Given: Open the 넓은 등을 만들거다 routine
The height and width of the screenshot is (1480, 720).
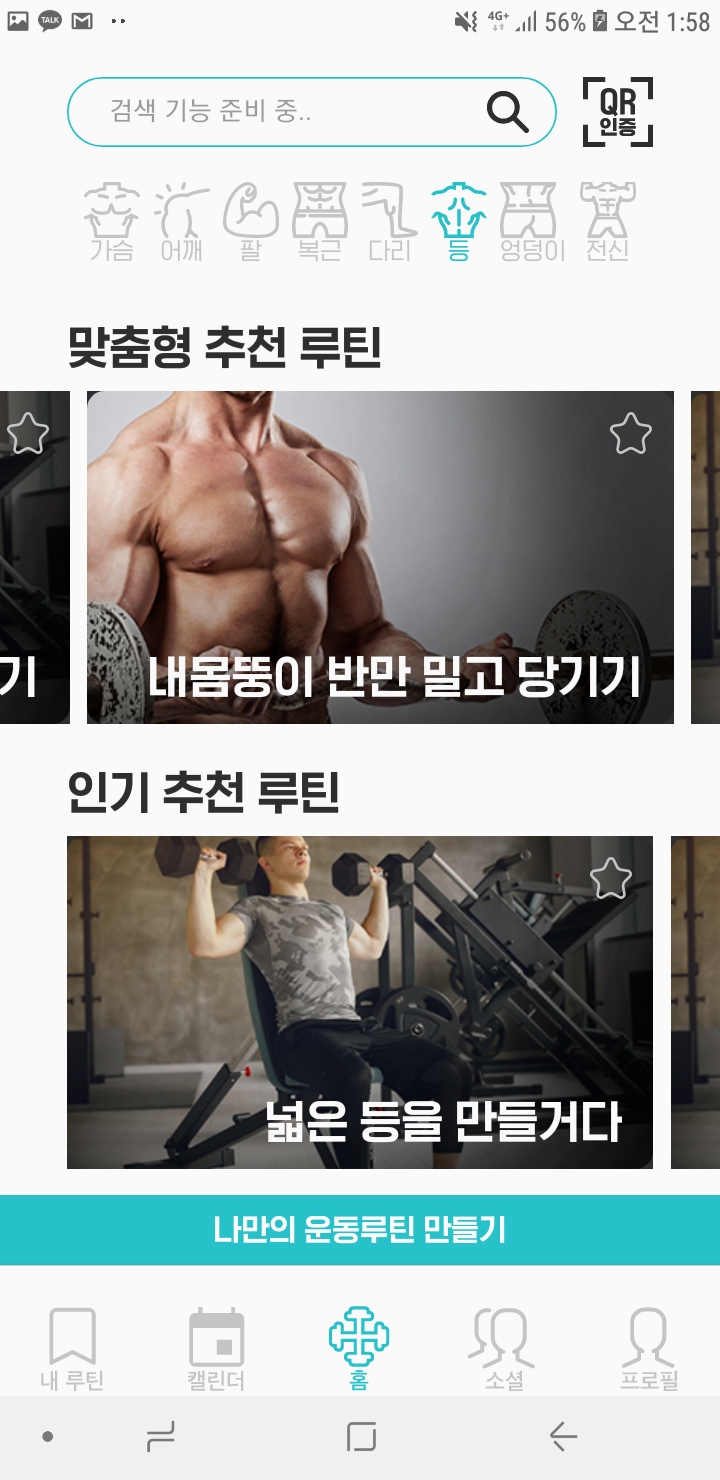Looking at the screenshot, I should coord(360,1002).
